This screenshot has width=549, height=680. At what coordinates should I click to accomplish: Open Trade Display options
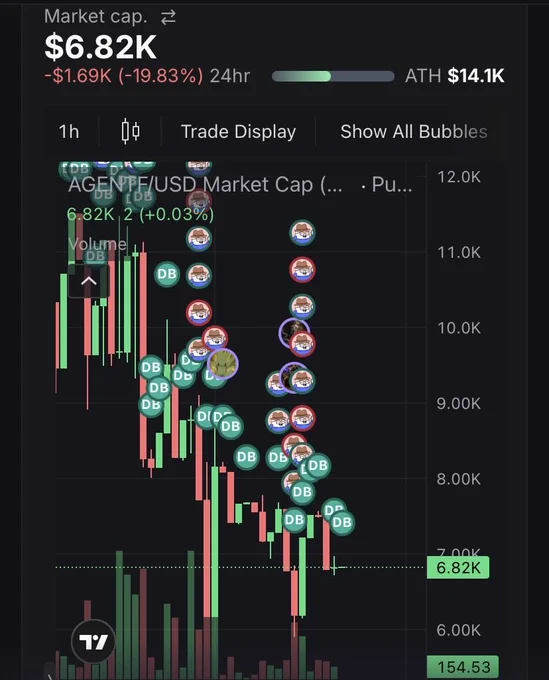click(238, 131)
